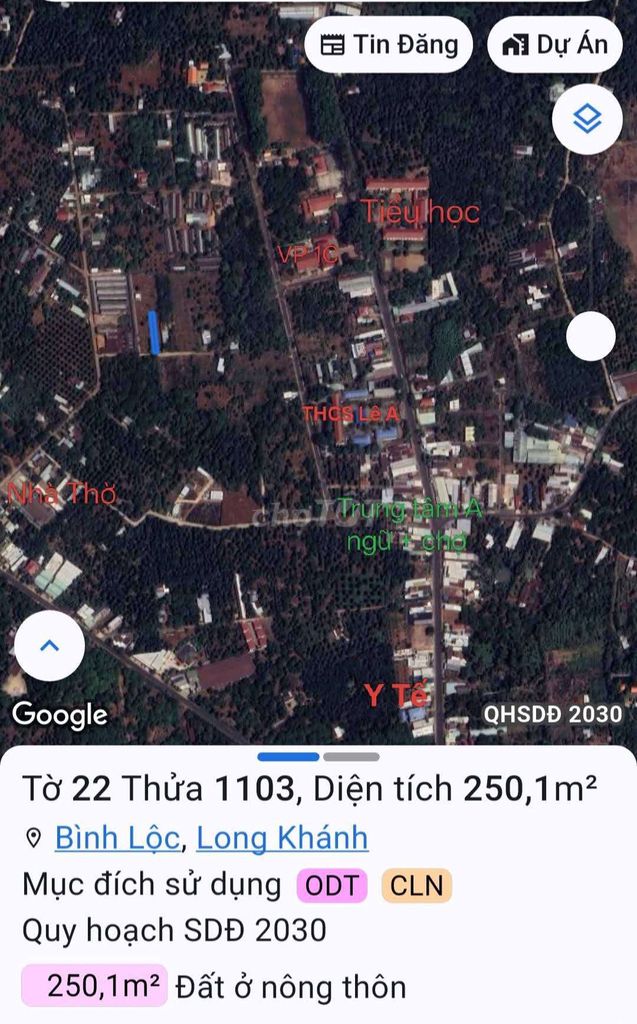Open the Long Khánh link
Image resolution: width=637 pixels, height=1024 pixels.
pos(282,838)
